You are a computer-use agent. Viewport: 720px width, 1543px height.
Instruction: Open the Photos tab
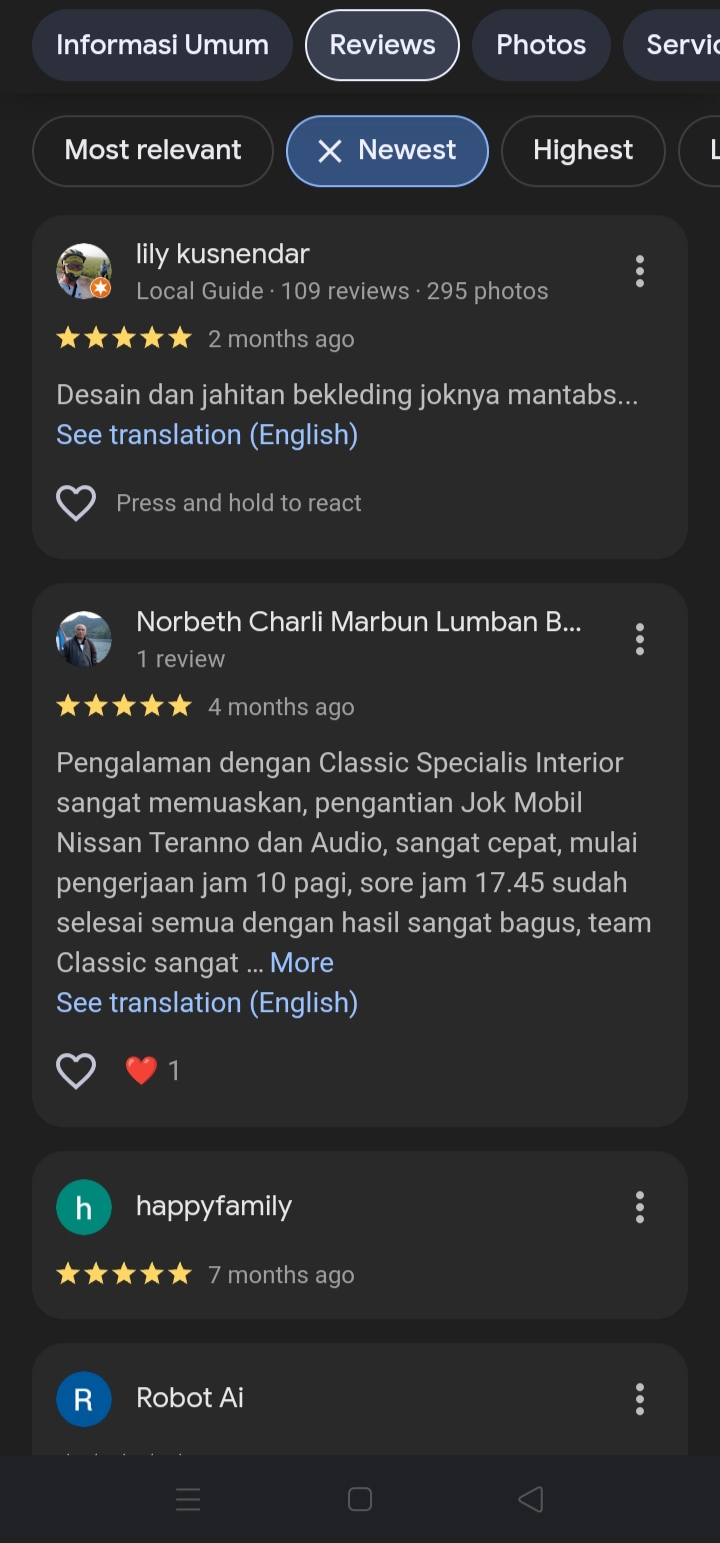pyautogui.click(x=541, y=45)
